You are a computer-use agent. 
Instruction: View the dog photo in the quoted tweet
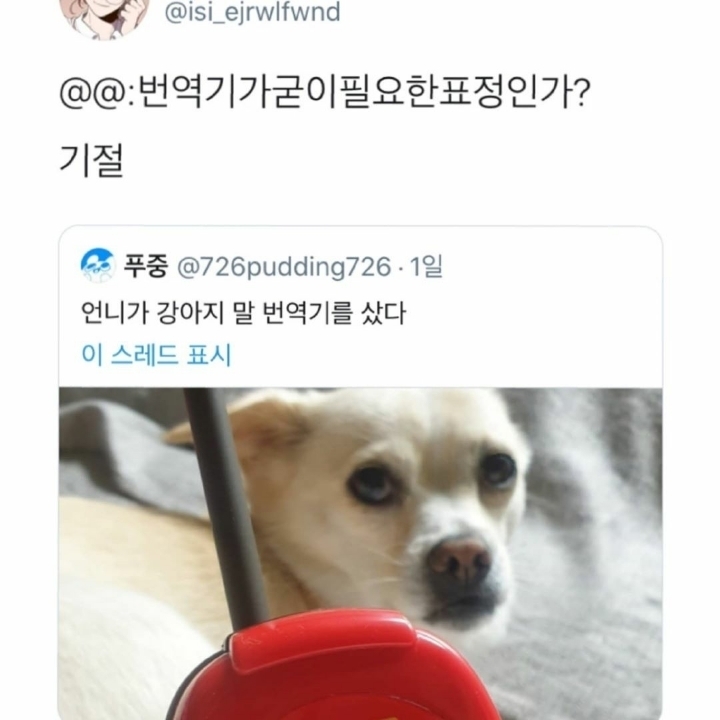[x=360, y=550]
